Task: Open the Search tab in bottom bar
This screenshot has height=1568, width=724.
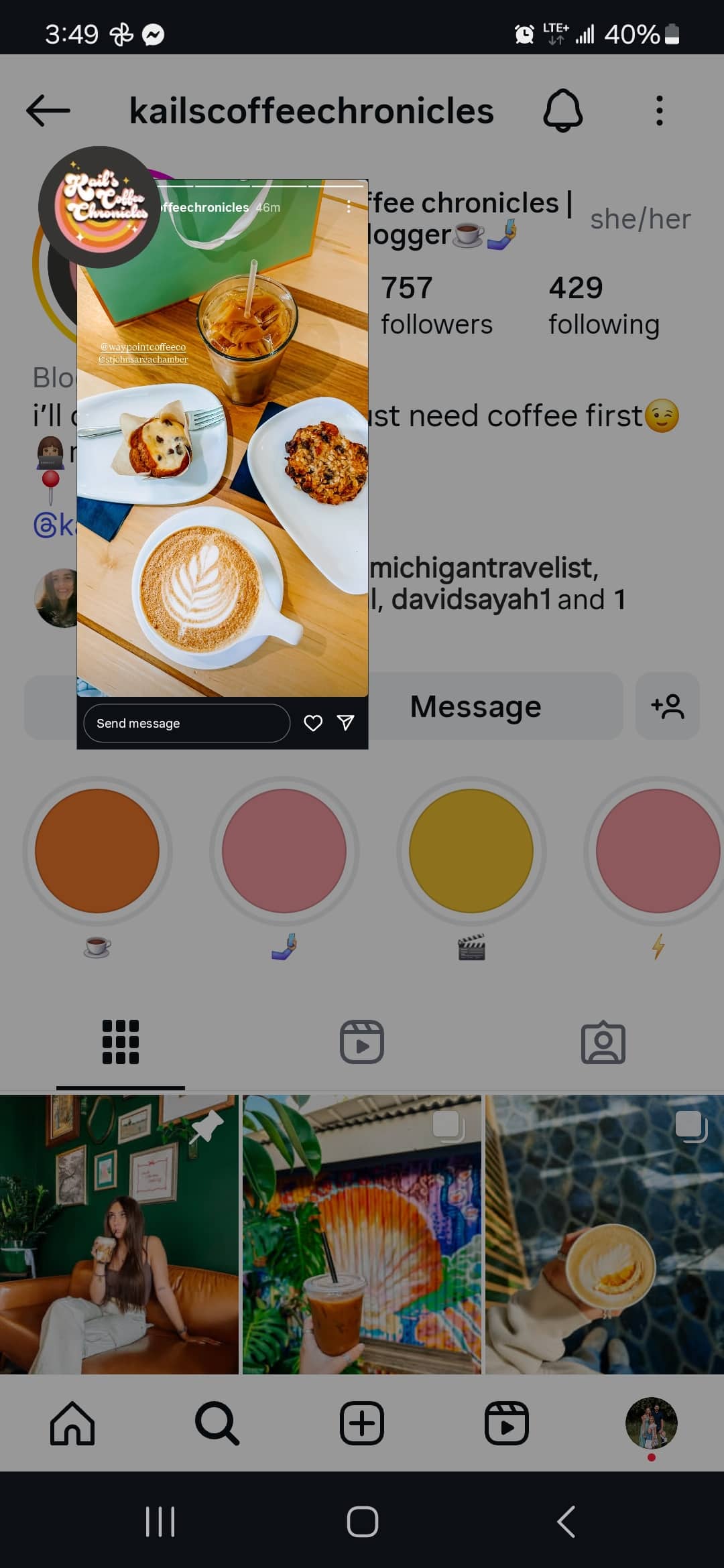Action: (x=217, y=1423)
